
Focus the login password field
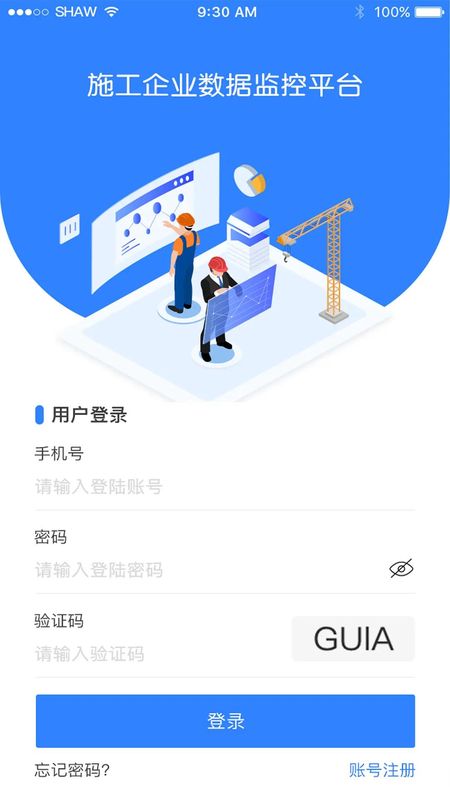(209, 569)
